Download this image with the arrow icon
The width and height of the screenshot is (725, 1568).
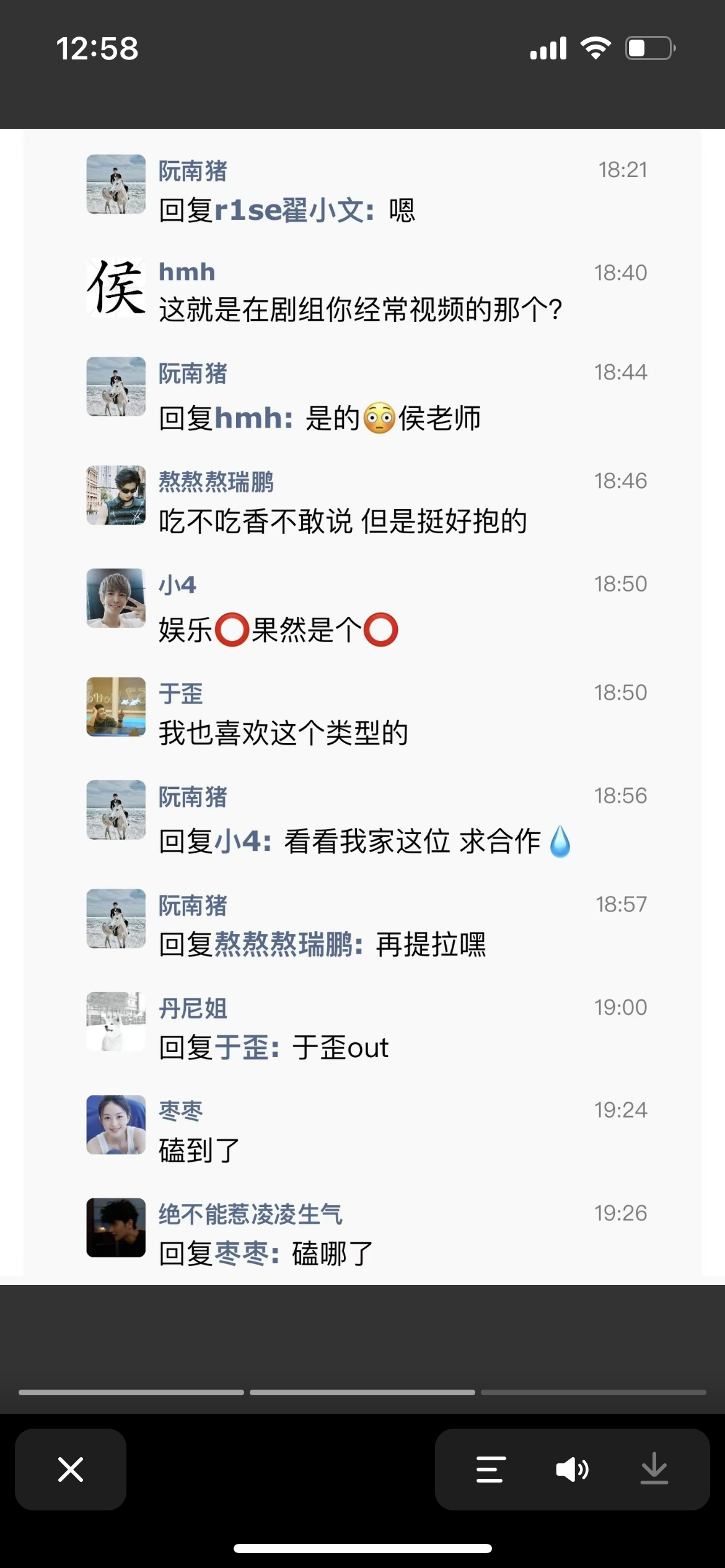point(654,1470)
